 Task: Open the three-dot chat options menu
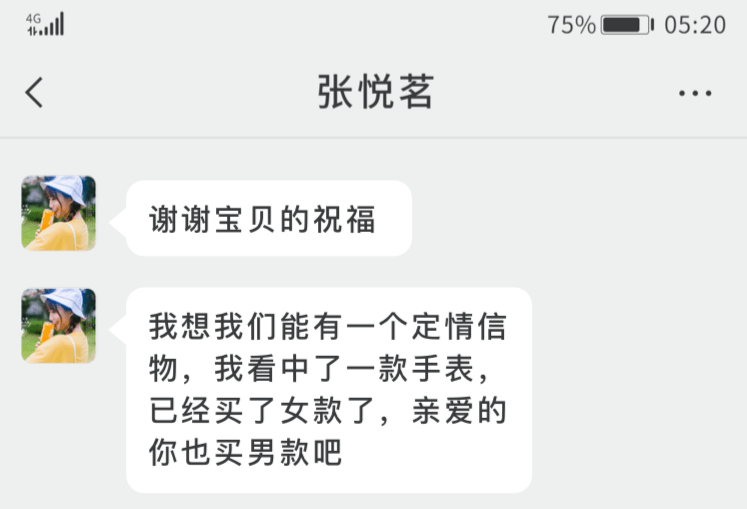click(694, 93)
